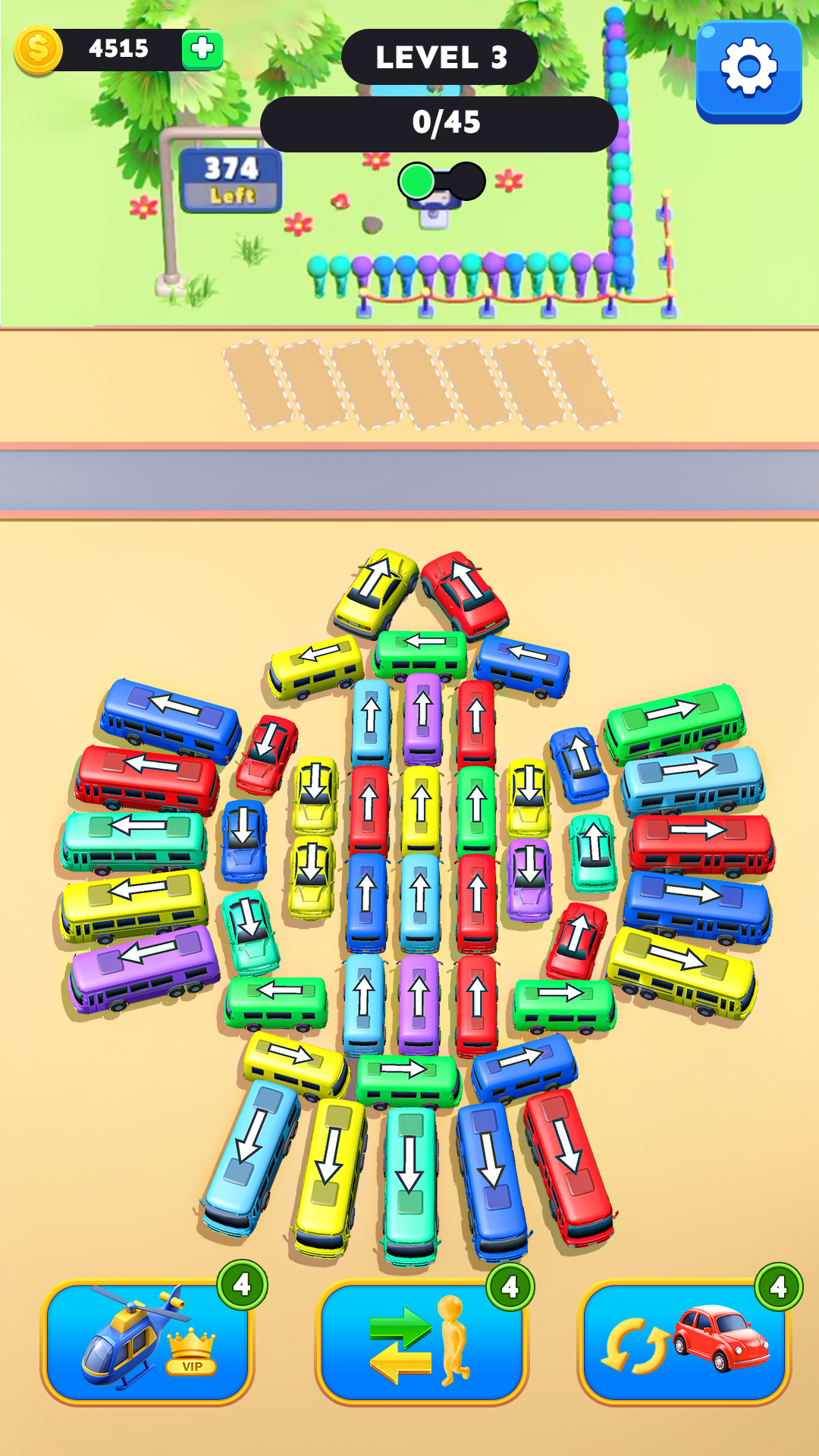Toggle the green switch under the counter
This screenshot has height=1456, width=819.
441,181
